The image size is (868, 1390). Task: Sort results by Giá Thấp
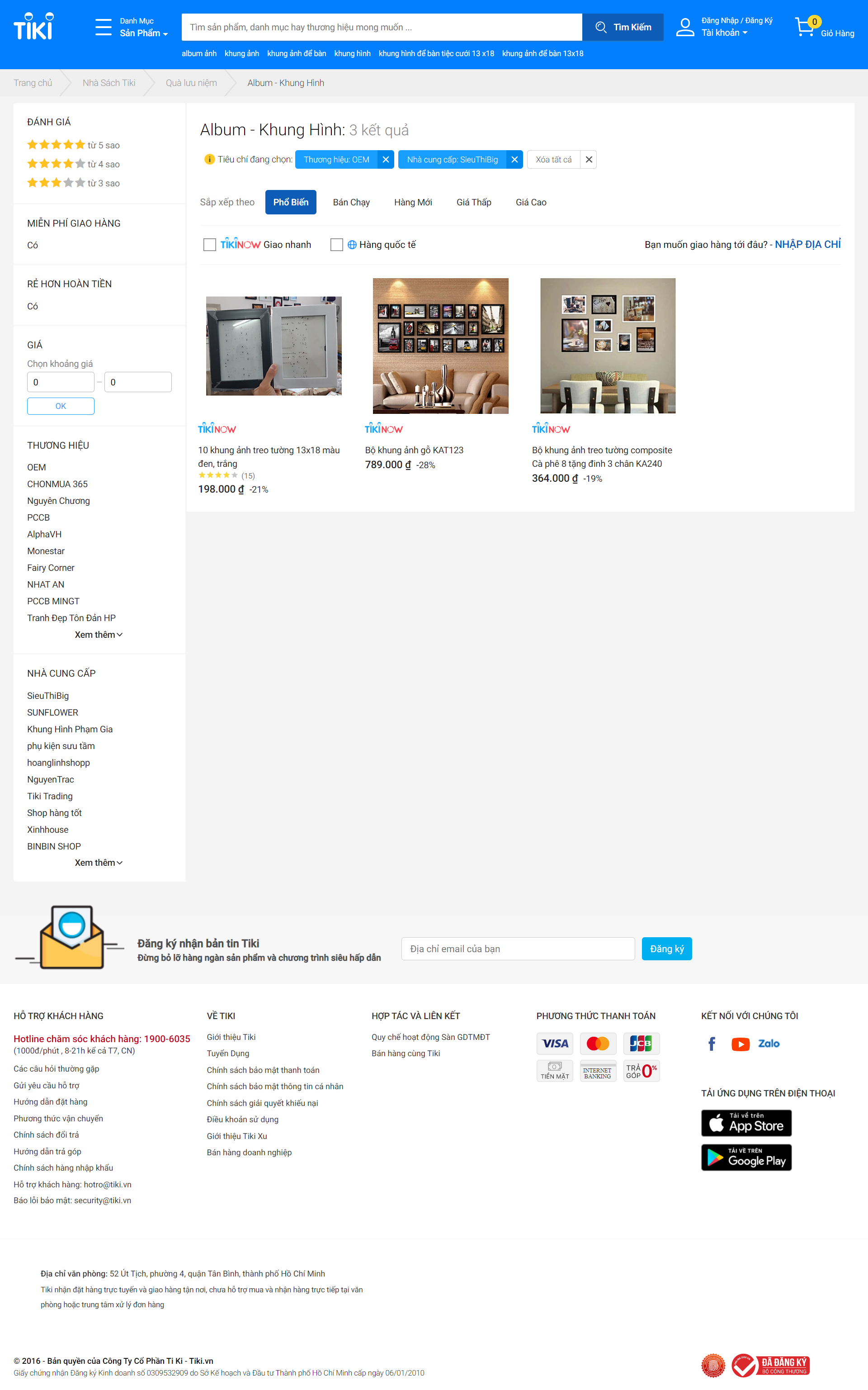(x=473, y=202)
